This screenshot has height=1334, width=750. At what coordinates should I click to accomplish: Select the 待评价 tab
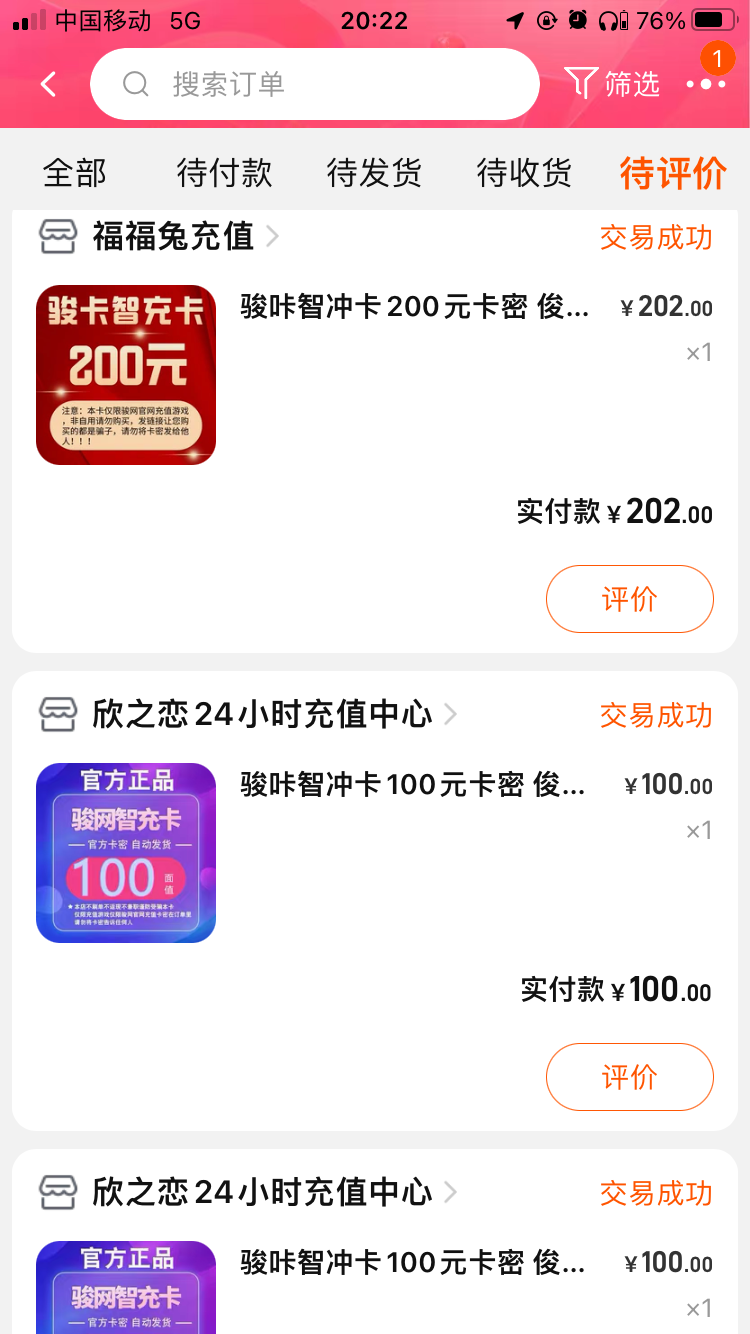[x=672, y=173]
